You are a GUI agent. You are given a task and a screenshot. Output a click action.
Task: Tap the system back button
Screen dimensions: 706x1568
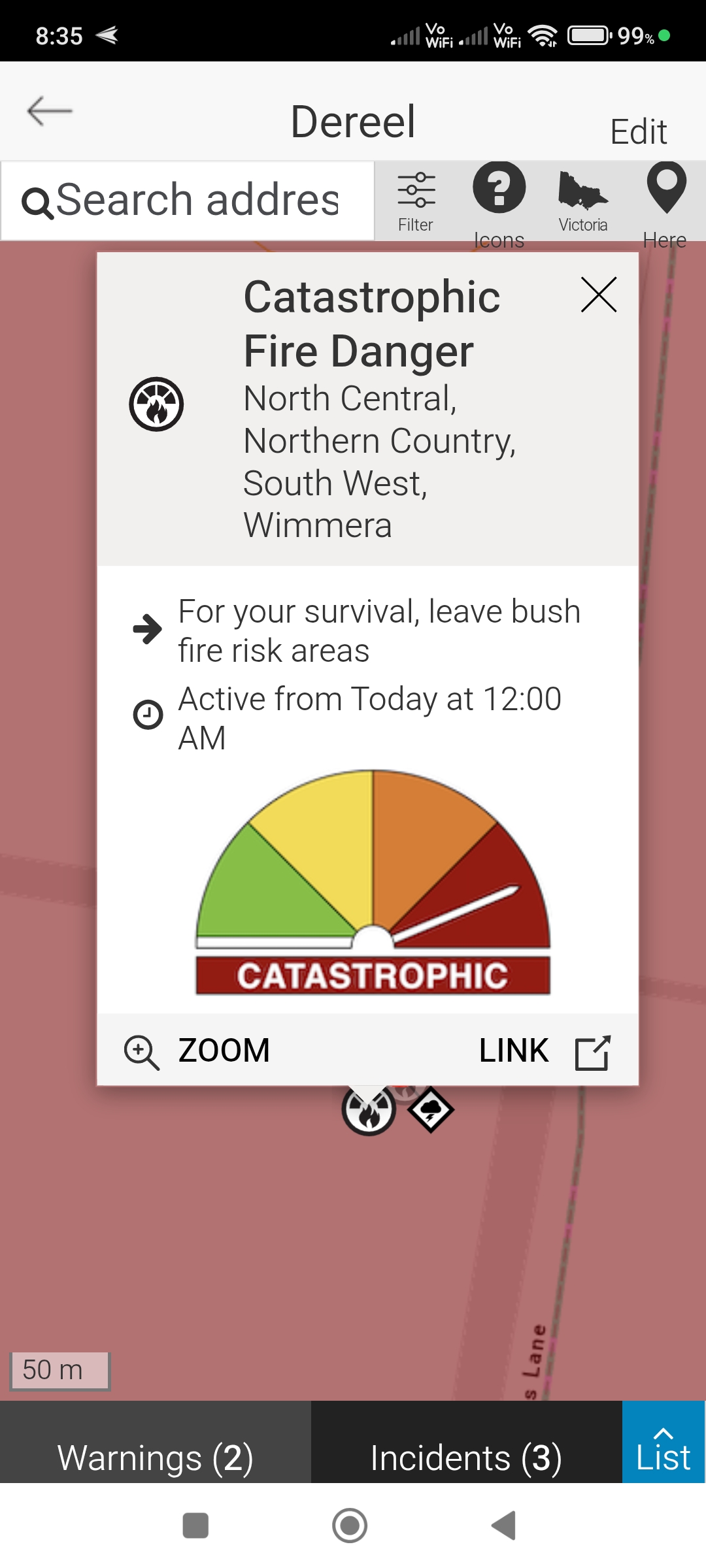click(504, 1526)
